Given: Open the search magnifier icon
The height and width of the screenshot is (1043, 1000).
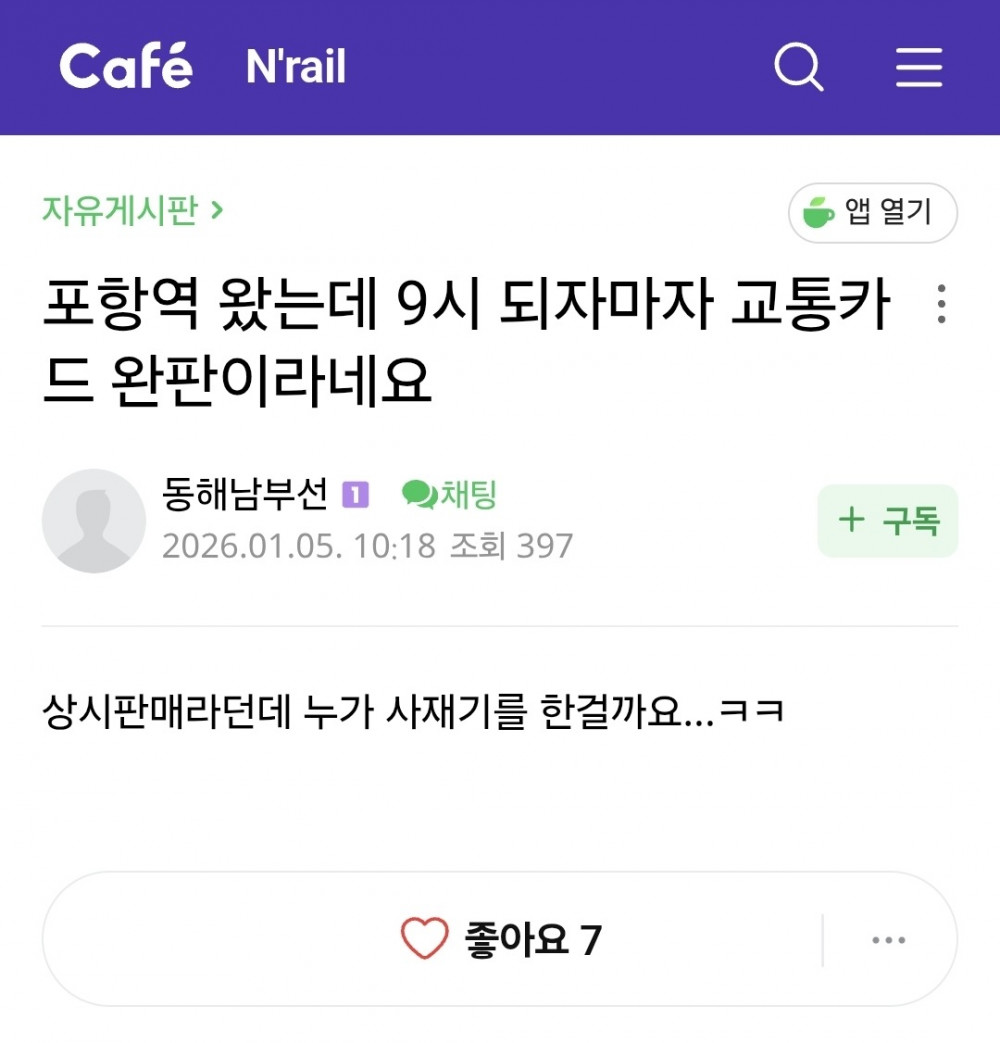Looking at the screenshot, I should 799,68.
